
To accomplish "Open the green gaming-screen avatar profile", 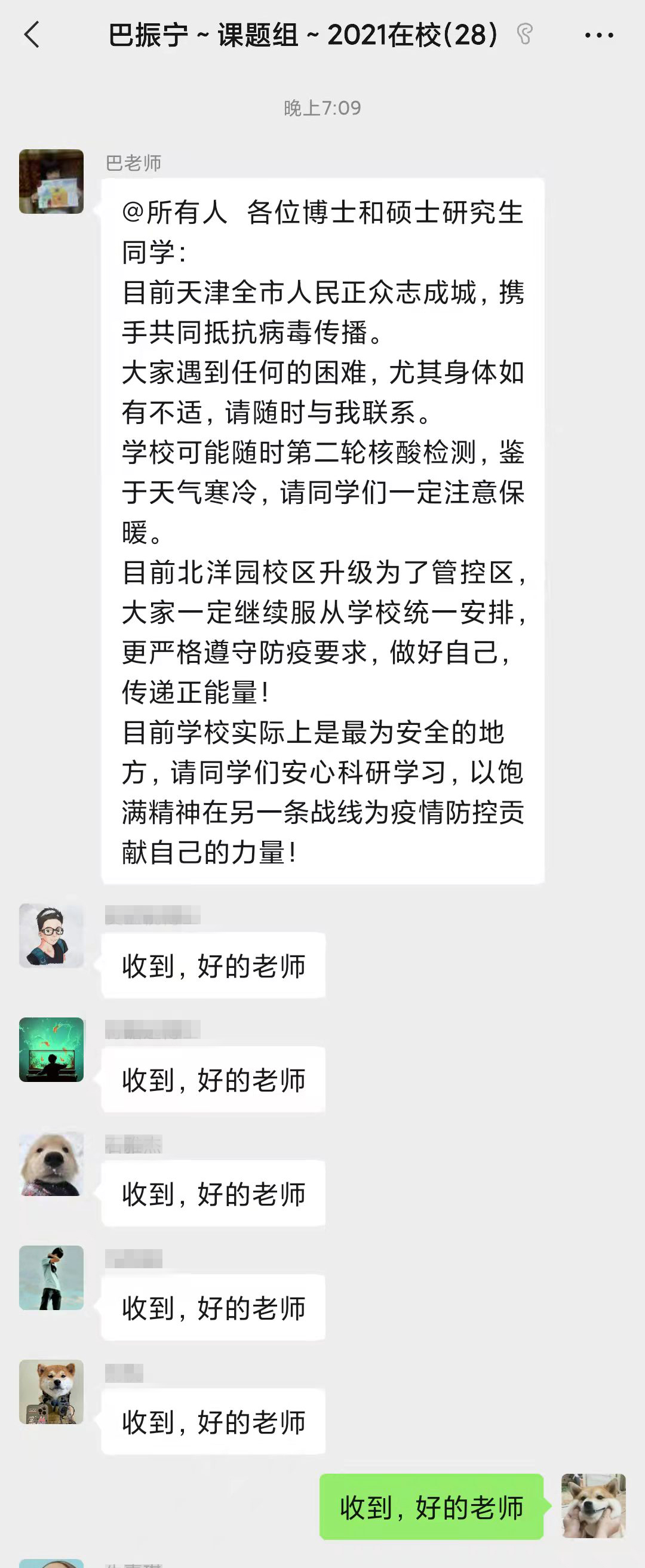I will [x=51, y=1049].
